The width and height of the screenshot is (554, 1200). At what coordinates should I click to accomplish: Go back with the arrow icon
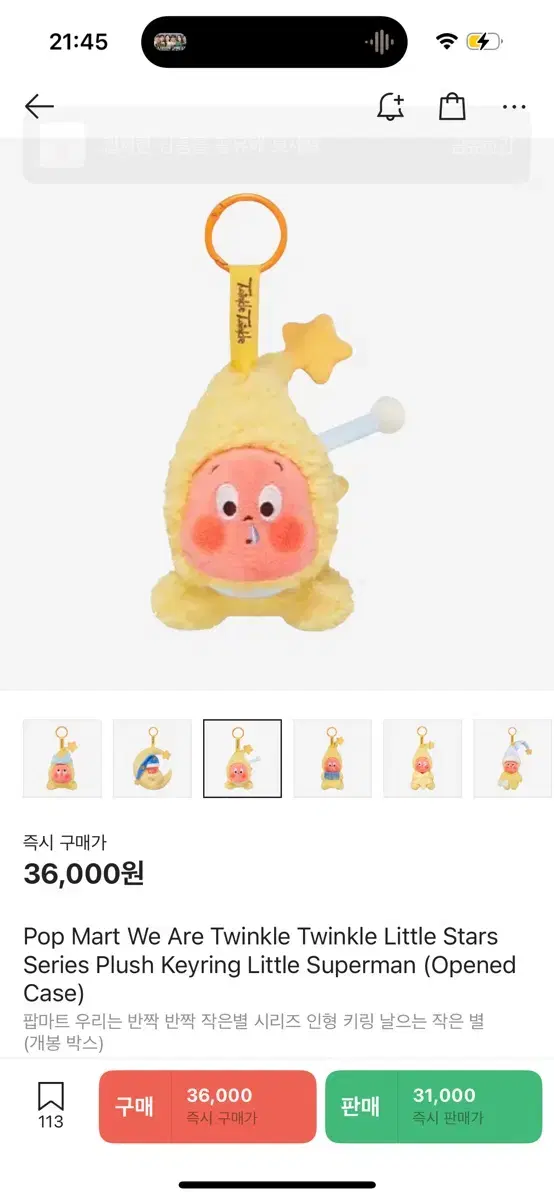tap(39, 107)
